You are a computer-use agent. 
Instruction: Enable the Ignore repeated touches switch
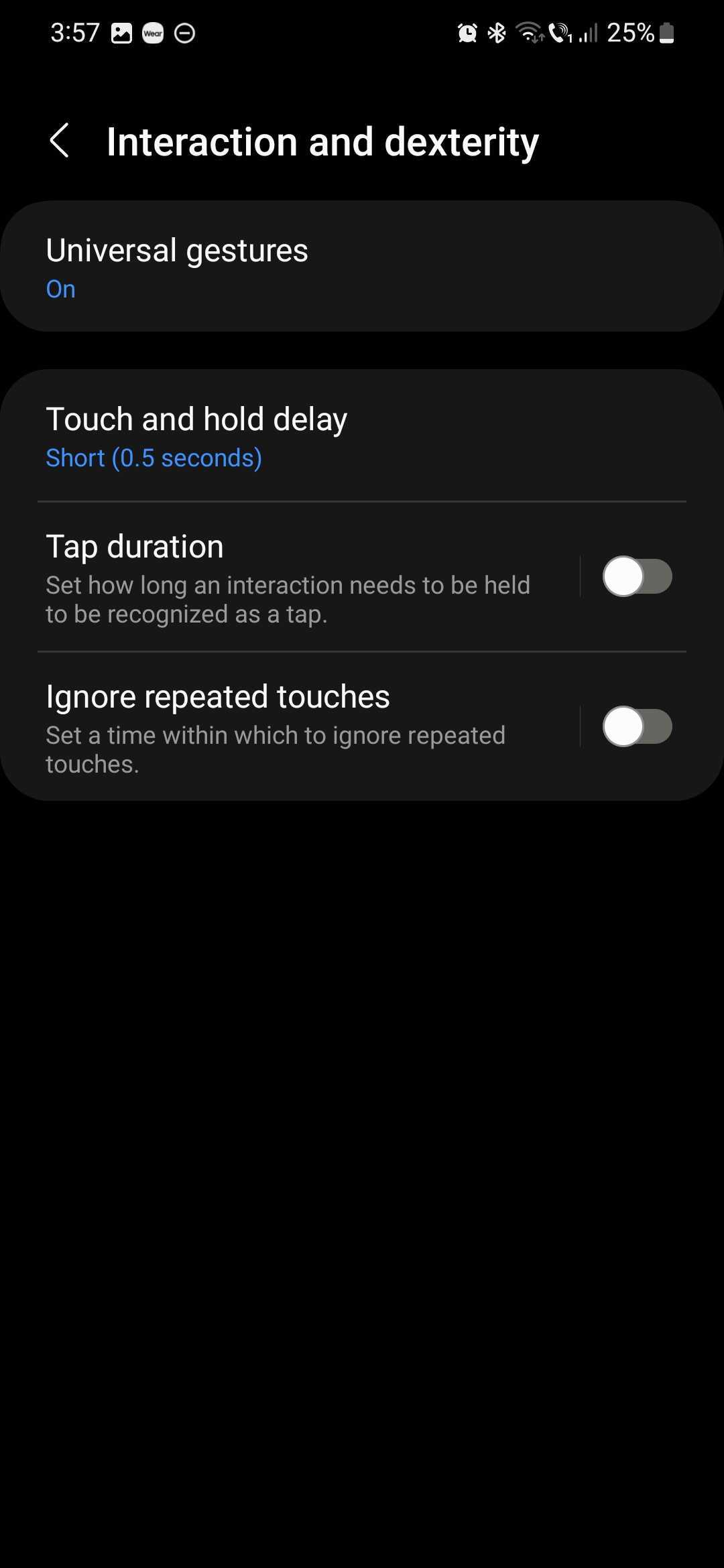[637, 727]
